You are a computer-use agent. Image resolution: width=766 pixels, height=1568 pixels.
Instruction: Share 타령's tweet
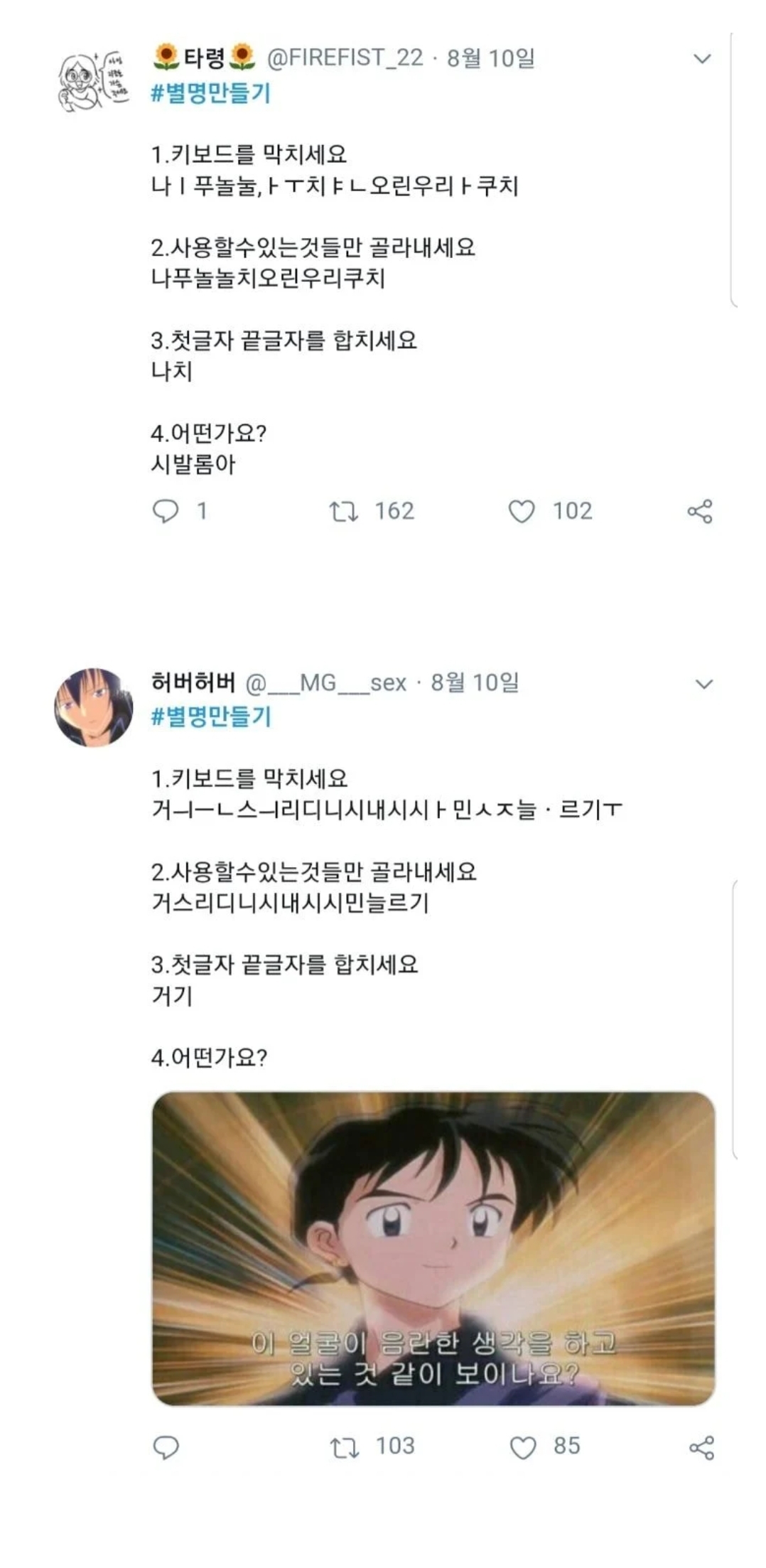coord(700,512)
